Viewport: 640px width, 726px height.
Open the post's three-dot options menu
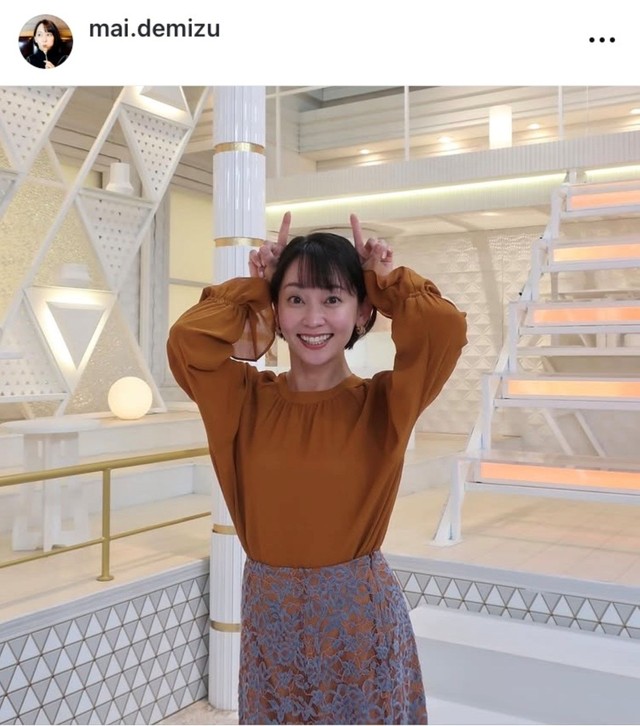tap(602, 40)
